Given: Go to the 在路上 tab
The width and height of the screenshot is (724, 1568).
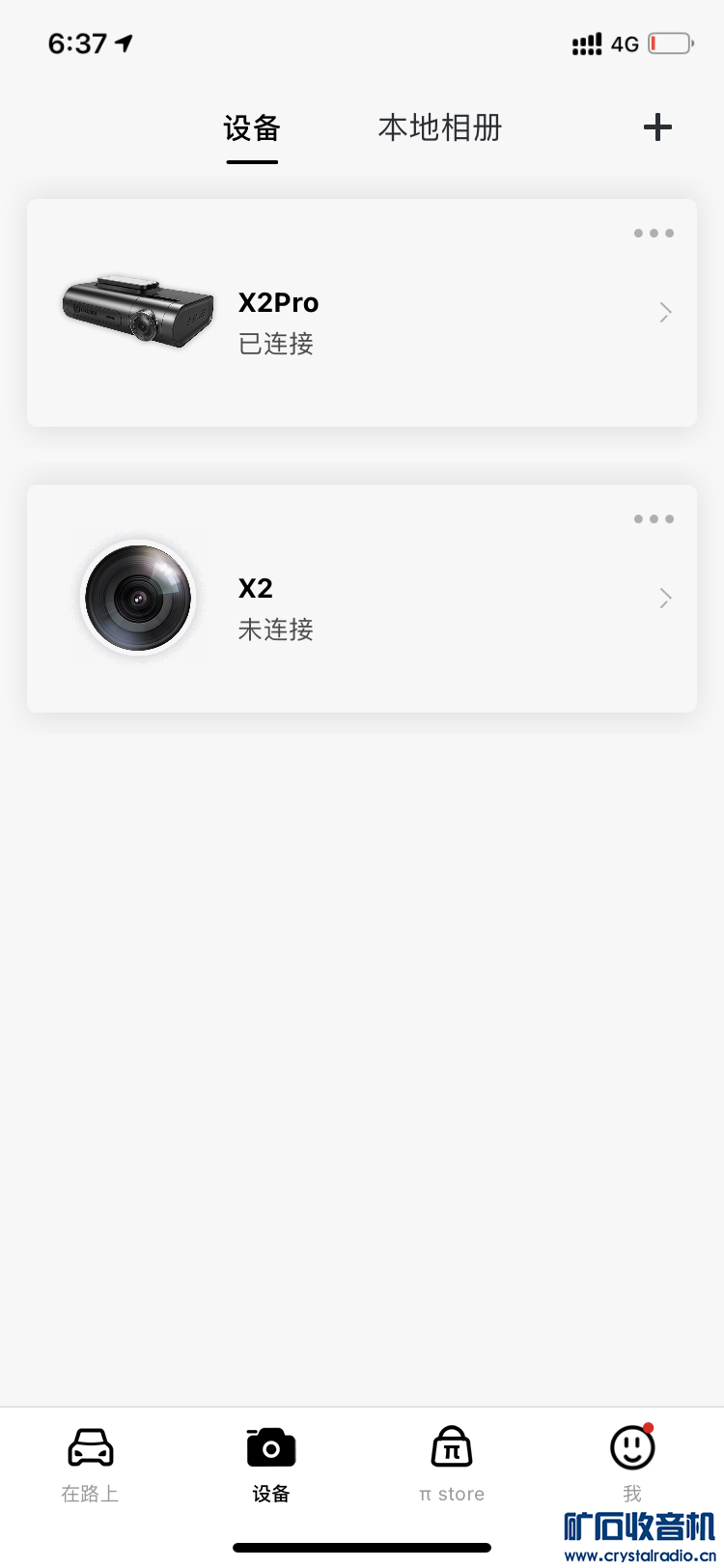Looking at the screenshot, I should pos(91,1462).
